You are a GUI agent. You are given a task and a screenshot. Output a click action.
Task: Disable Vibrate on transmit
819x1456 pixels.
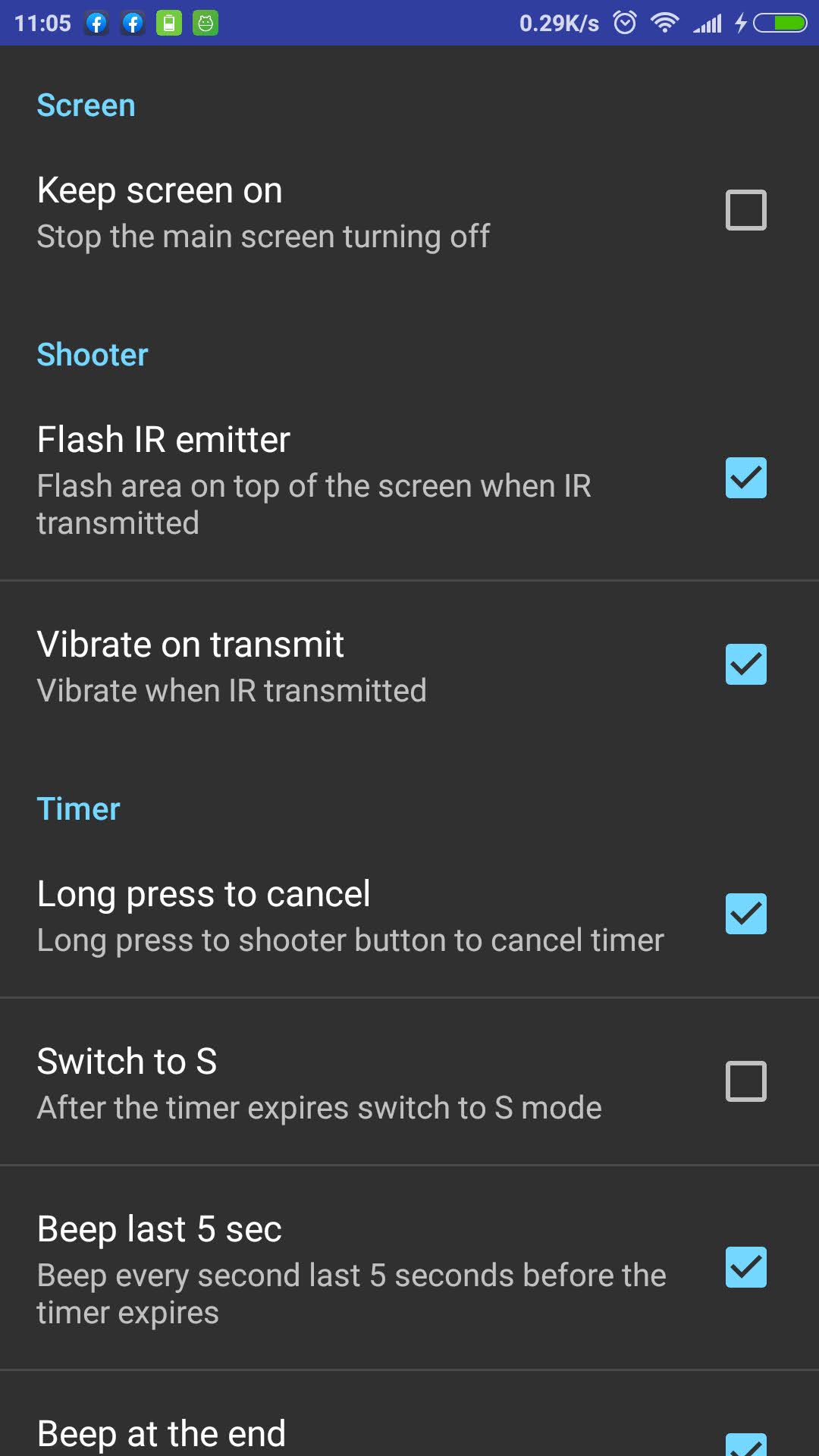745,664
